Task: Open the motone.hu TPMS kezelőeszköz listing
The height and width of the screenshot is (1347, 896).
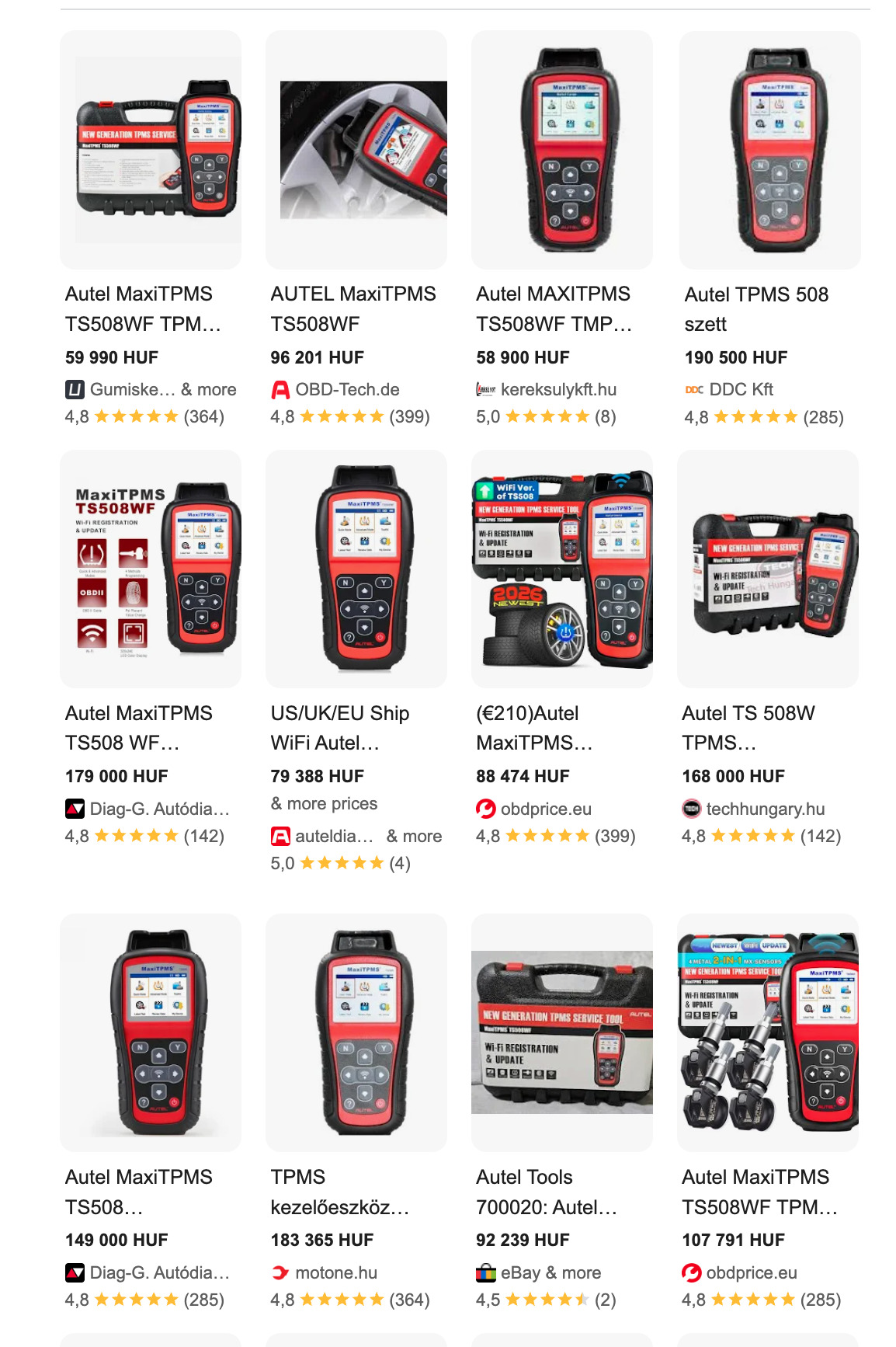Action: (339, 1191)
